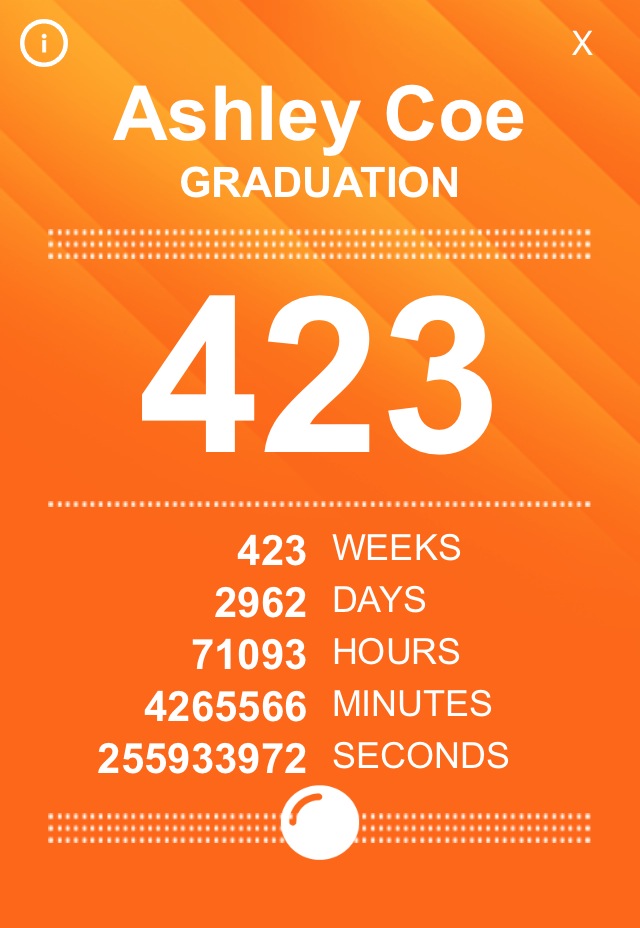Open the info icon
This screenshot has height=928, width=640.
click(43, 43)
